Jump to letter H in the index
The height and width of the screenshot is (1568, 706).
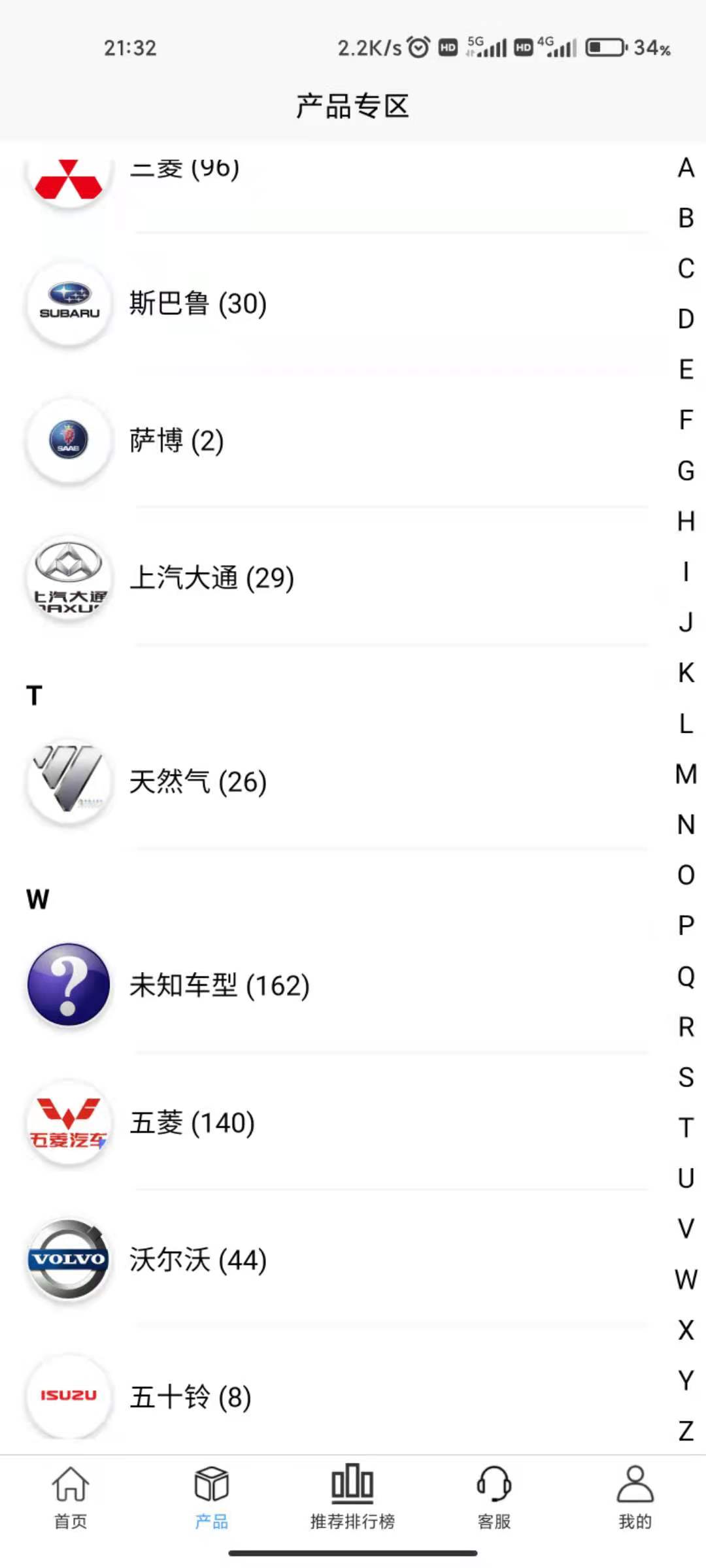click(686, 521)
